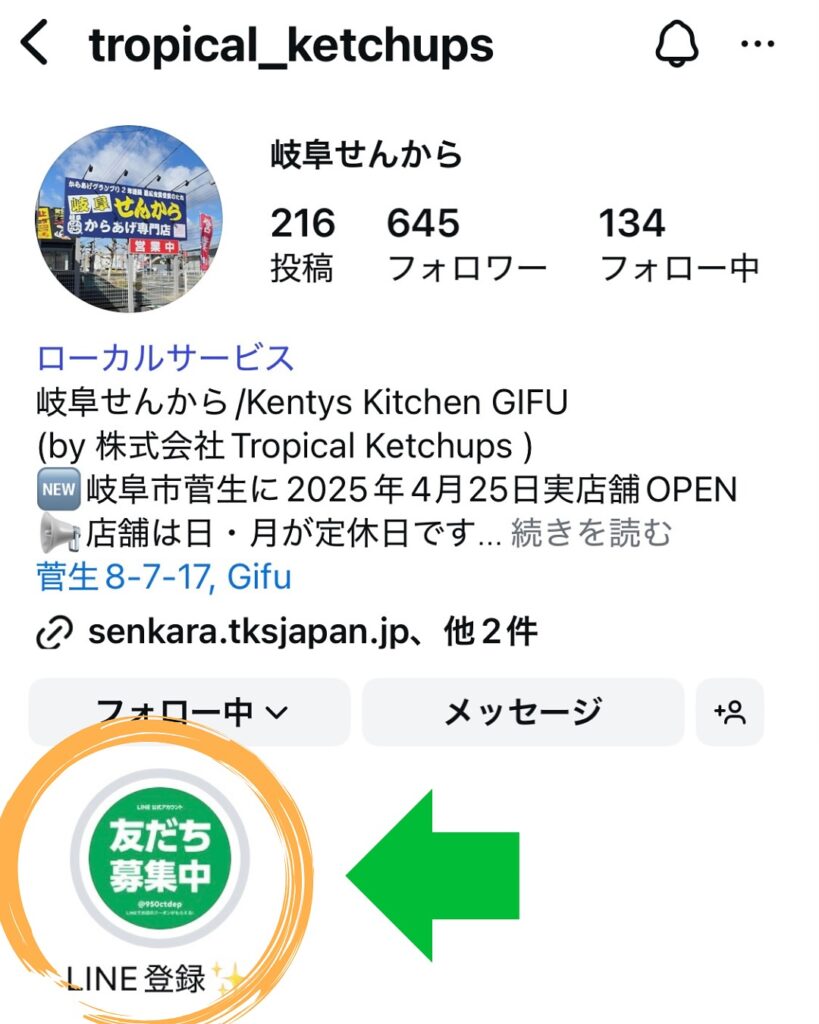Open the フォロー中 dropdown button
Screen dimensions: 819x1024
(x=190, y=711)
